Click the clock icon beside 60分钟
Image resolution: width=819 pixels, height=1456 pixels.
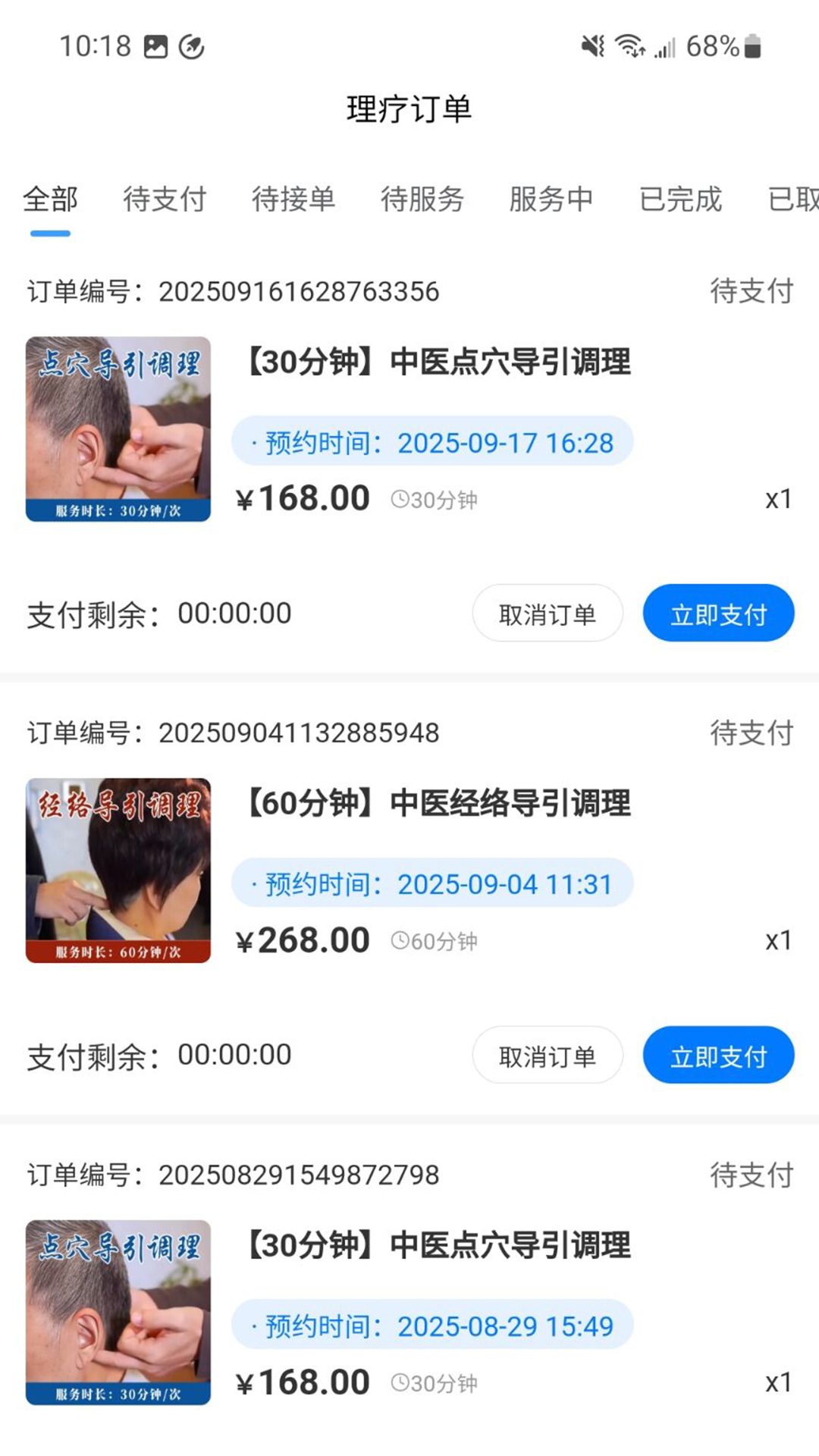[400, 940]
